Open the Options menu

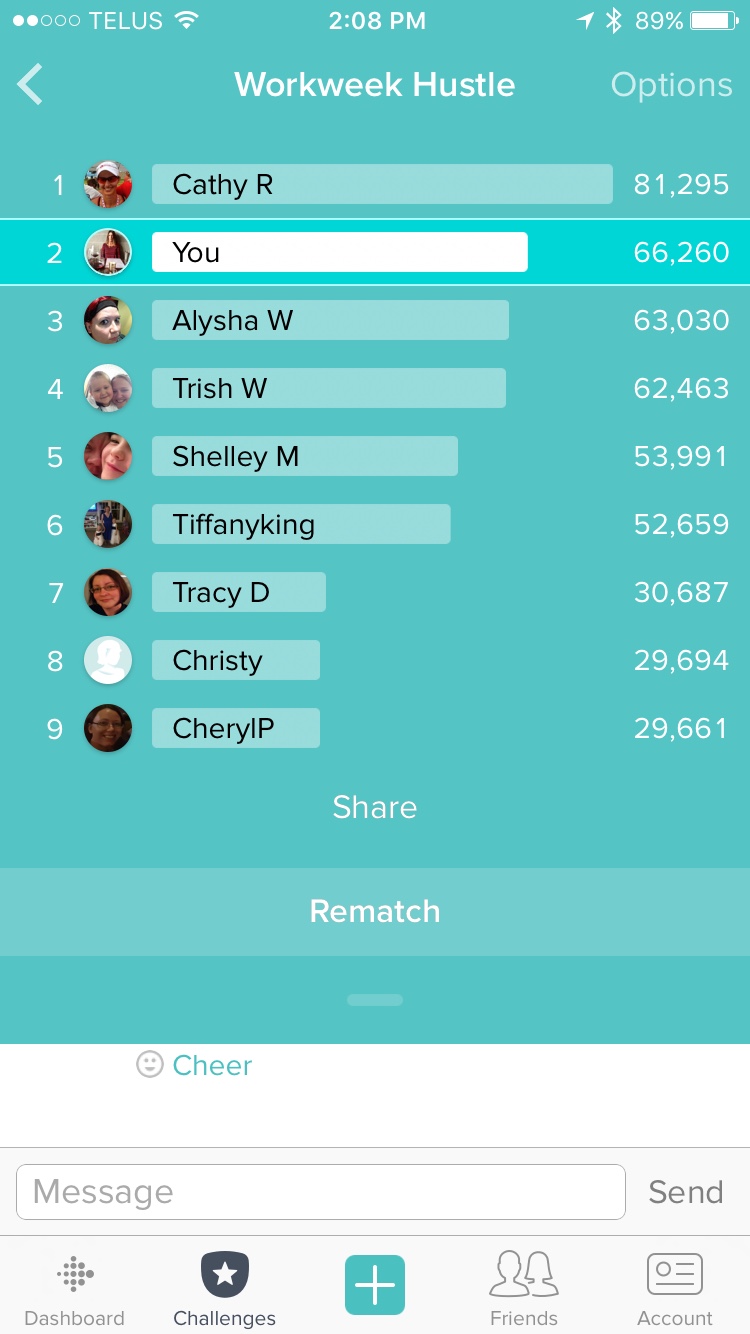coord(671,85)
